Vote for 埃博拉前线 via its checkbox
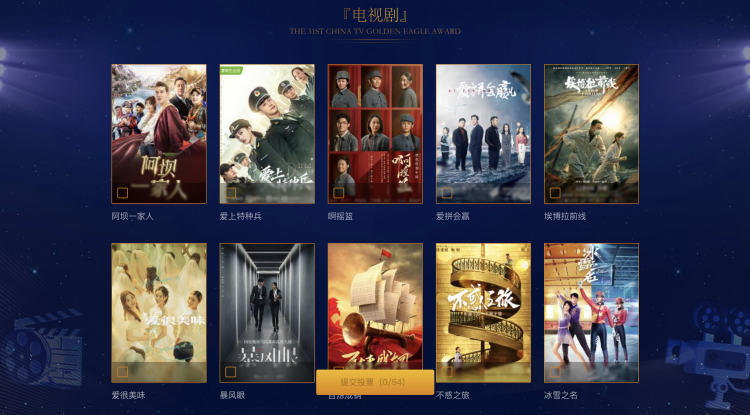 pos(554,193)
